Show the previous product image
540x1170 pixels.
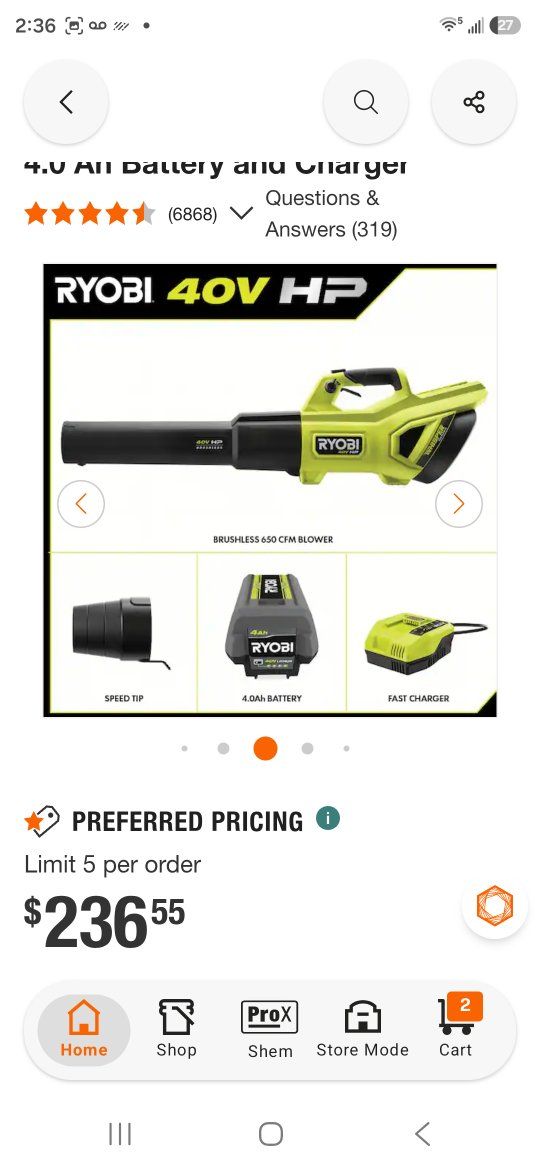coord(81,504)
